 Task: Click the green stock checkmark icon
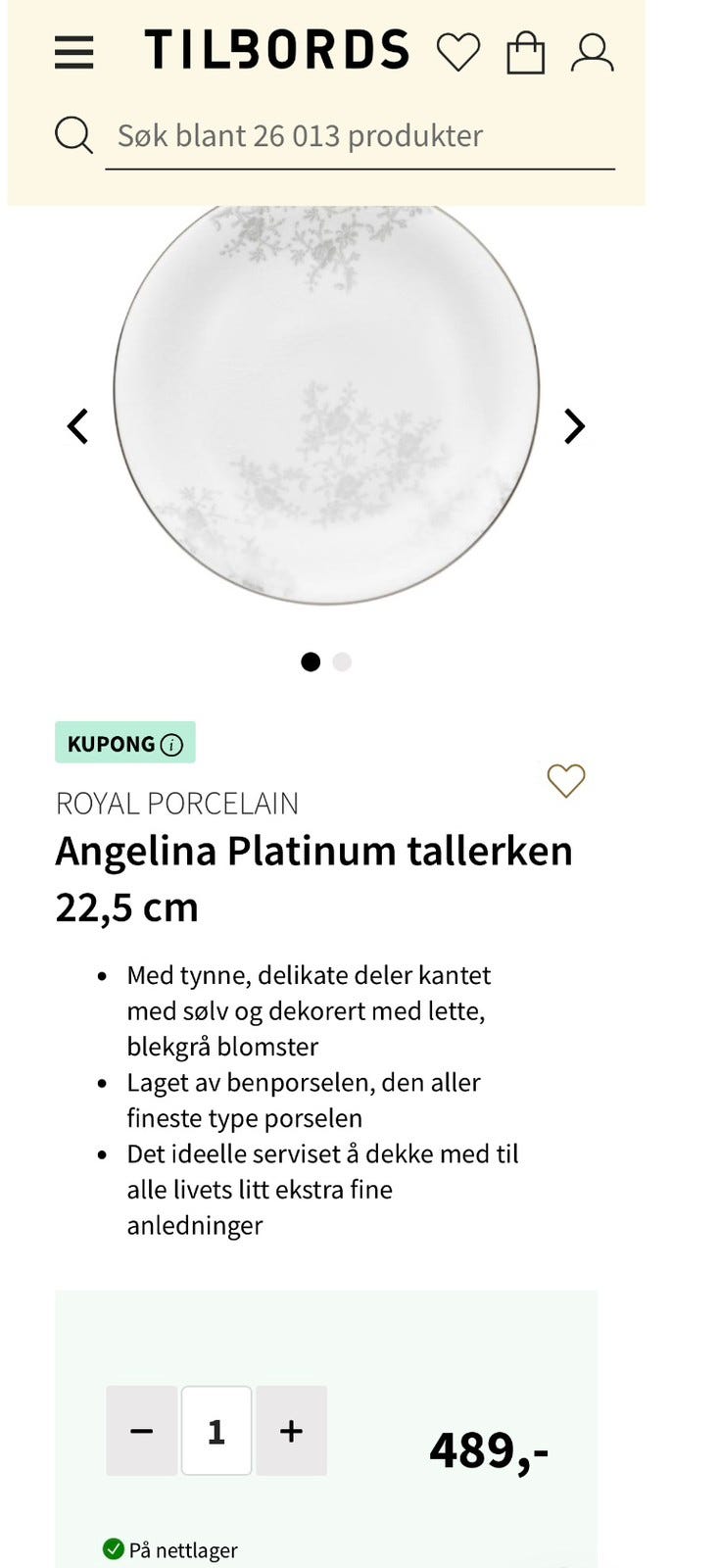click(113, 1550)
